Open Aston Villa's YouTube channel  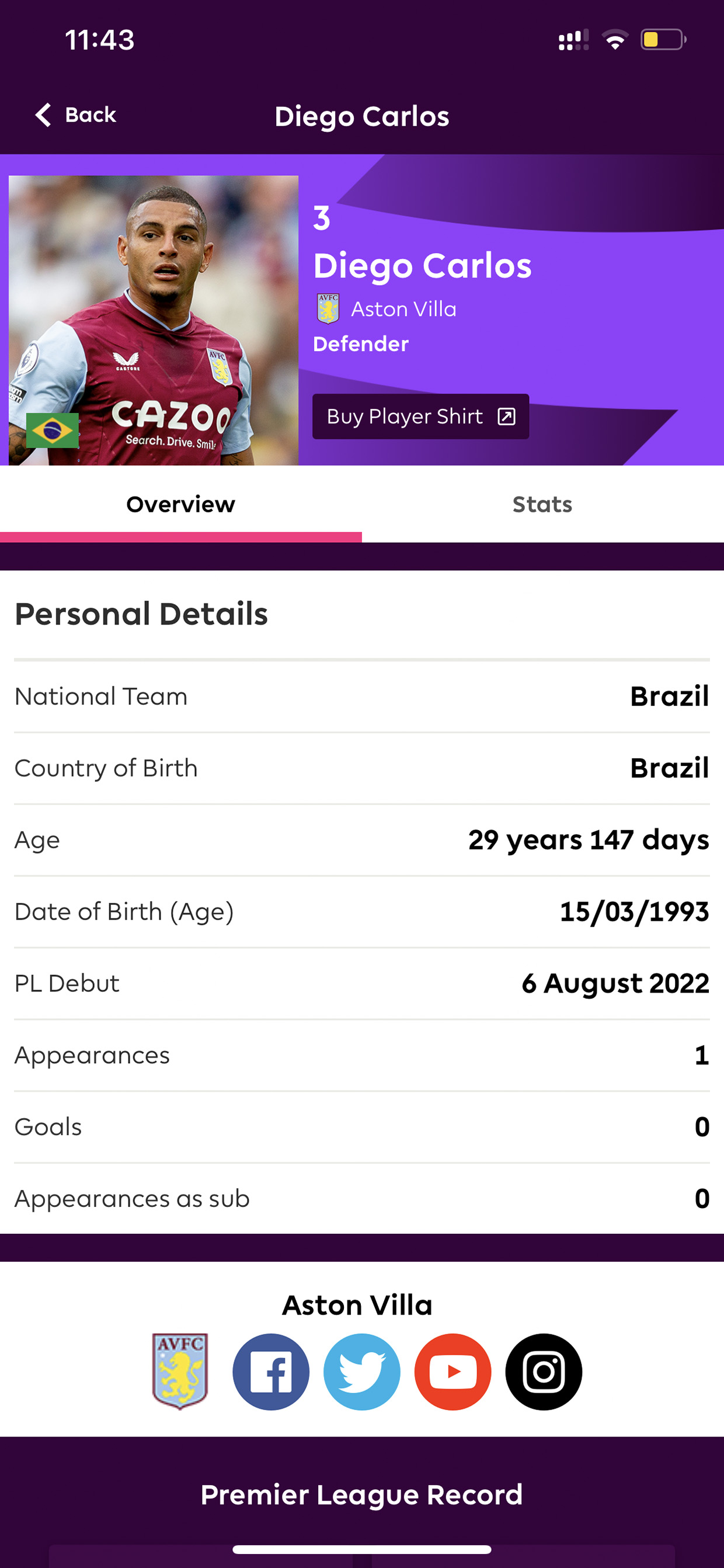tap(452, 1371)
